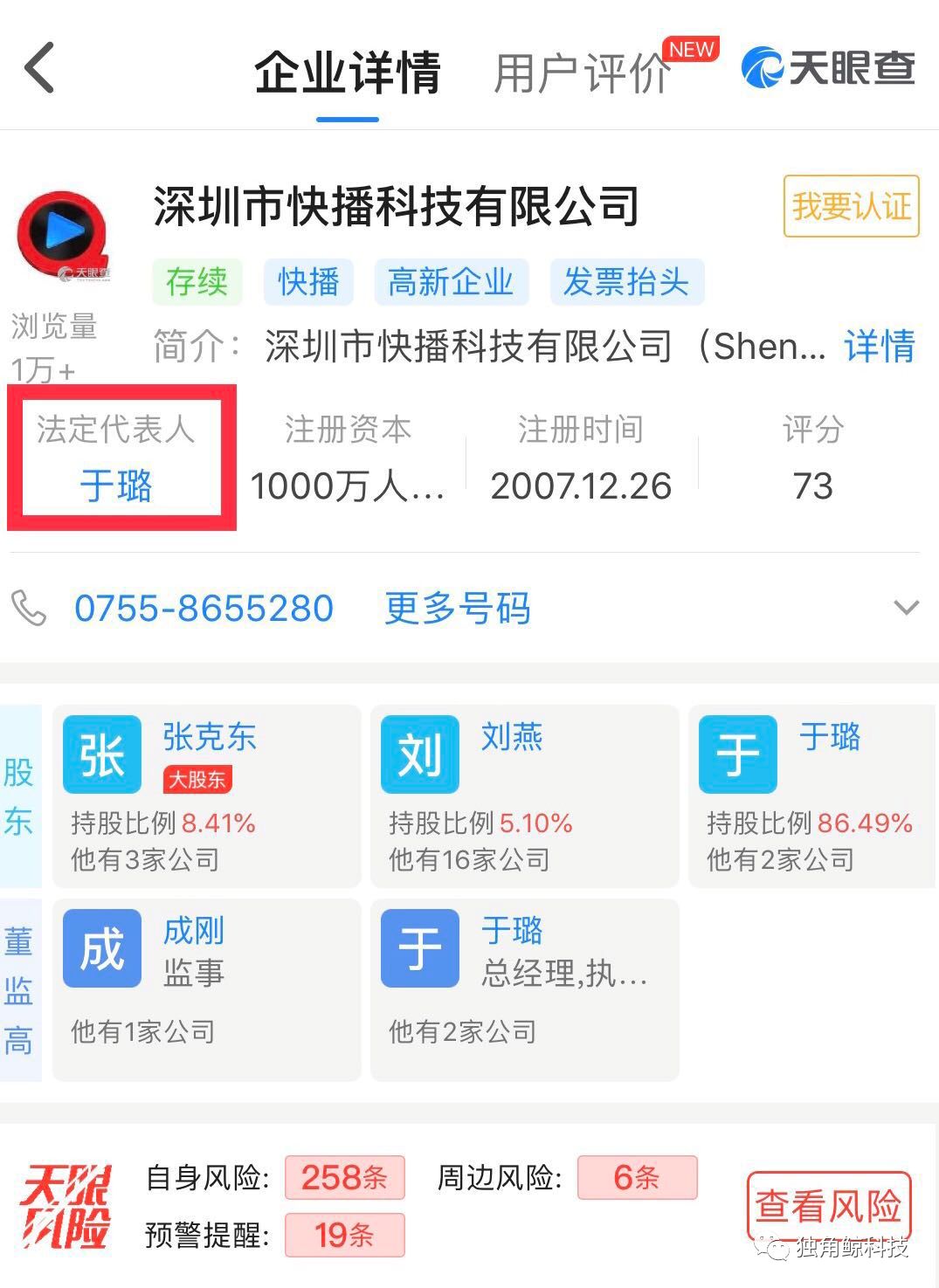939x1288 pixels.
Task: Tap 于璐's shareholder avatar icon
Action: click(x=737, y=753)
